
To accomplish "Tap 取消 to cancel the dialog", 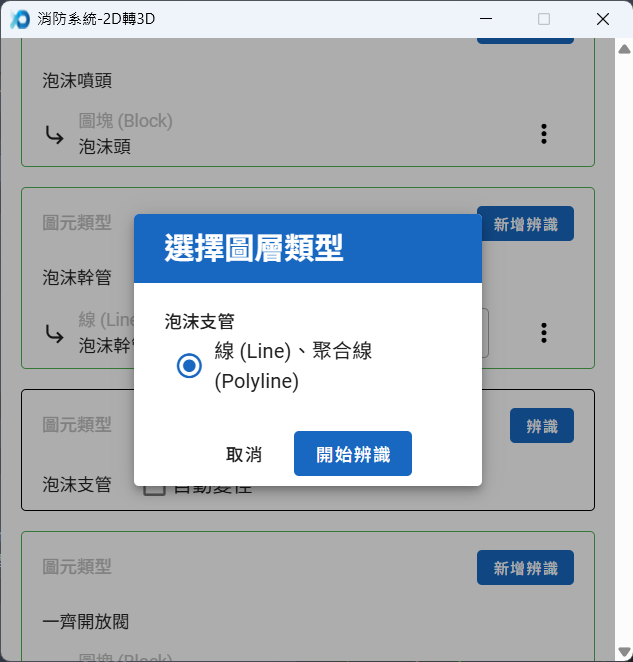I will (244, 454).
